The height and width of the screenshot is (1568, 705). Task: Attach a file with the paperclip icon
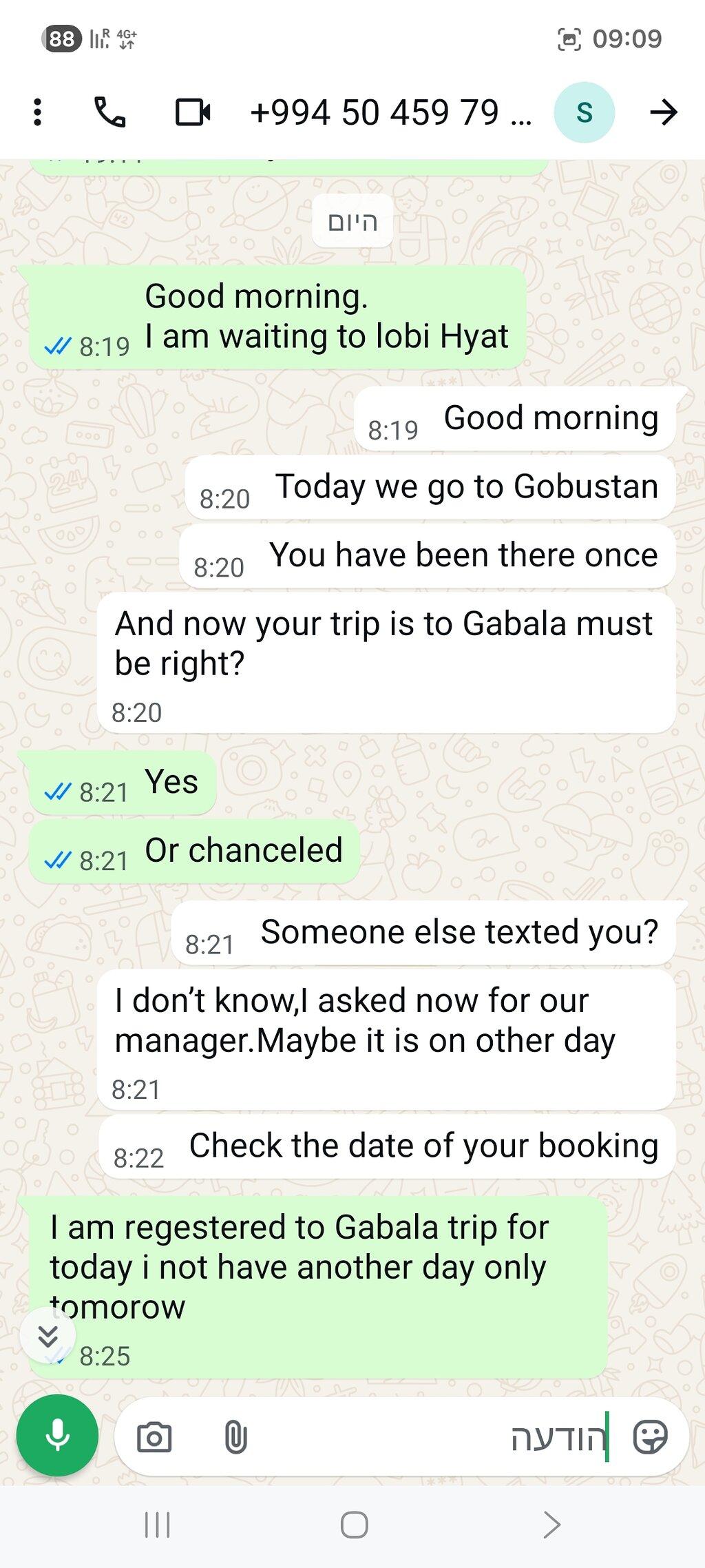pyautogui.click(x=235, y=1438)
